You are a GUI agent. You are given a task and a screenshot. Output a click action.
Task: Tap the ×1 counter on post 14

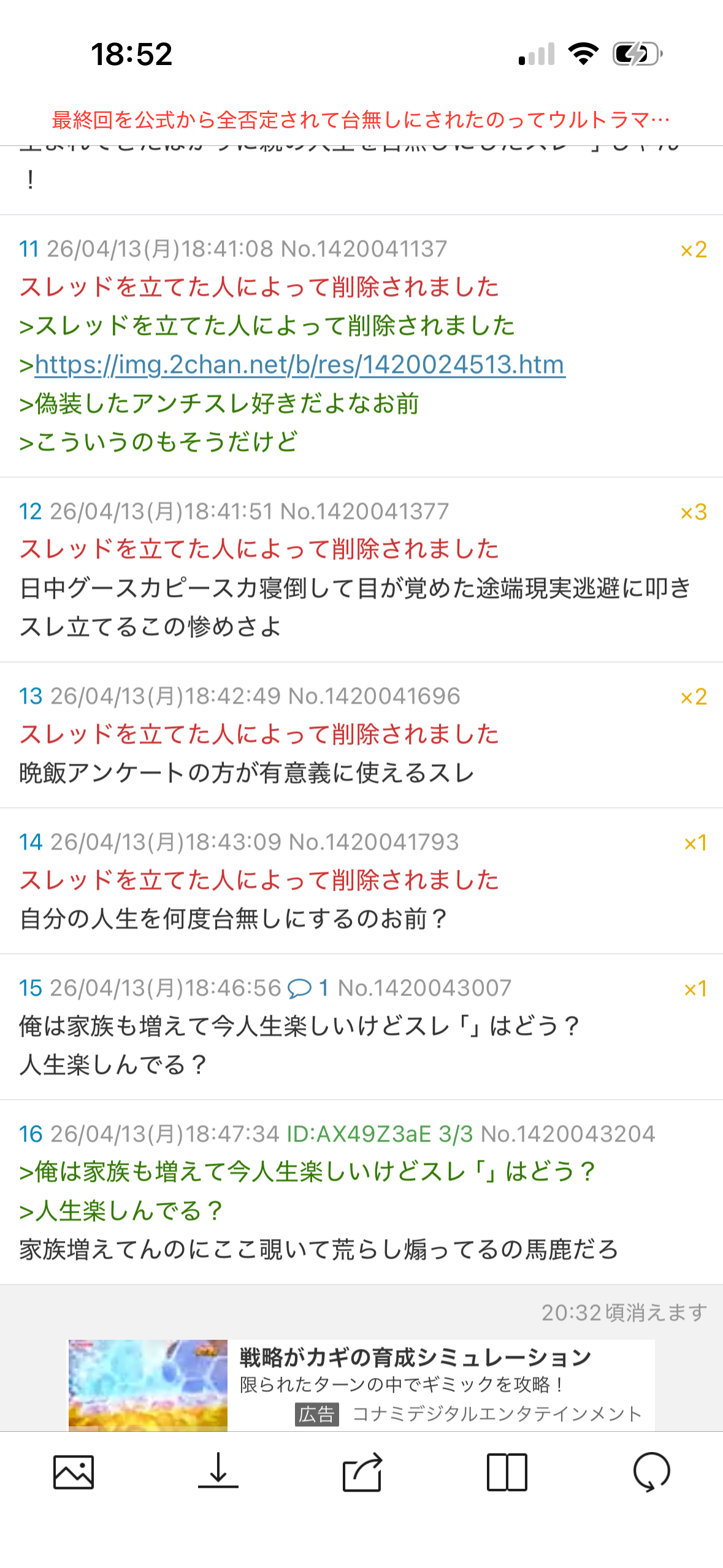[695, 843]
